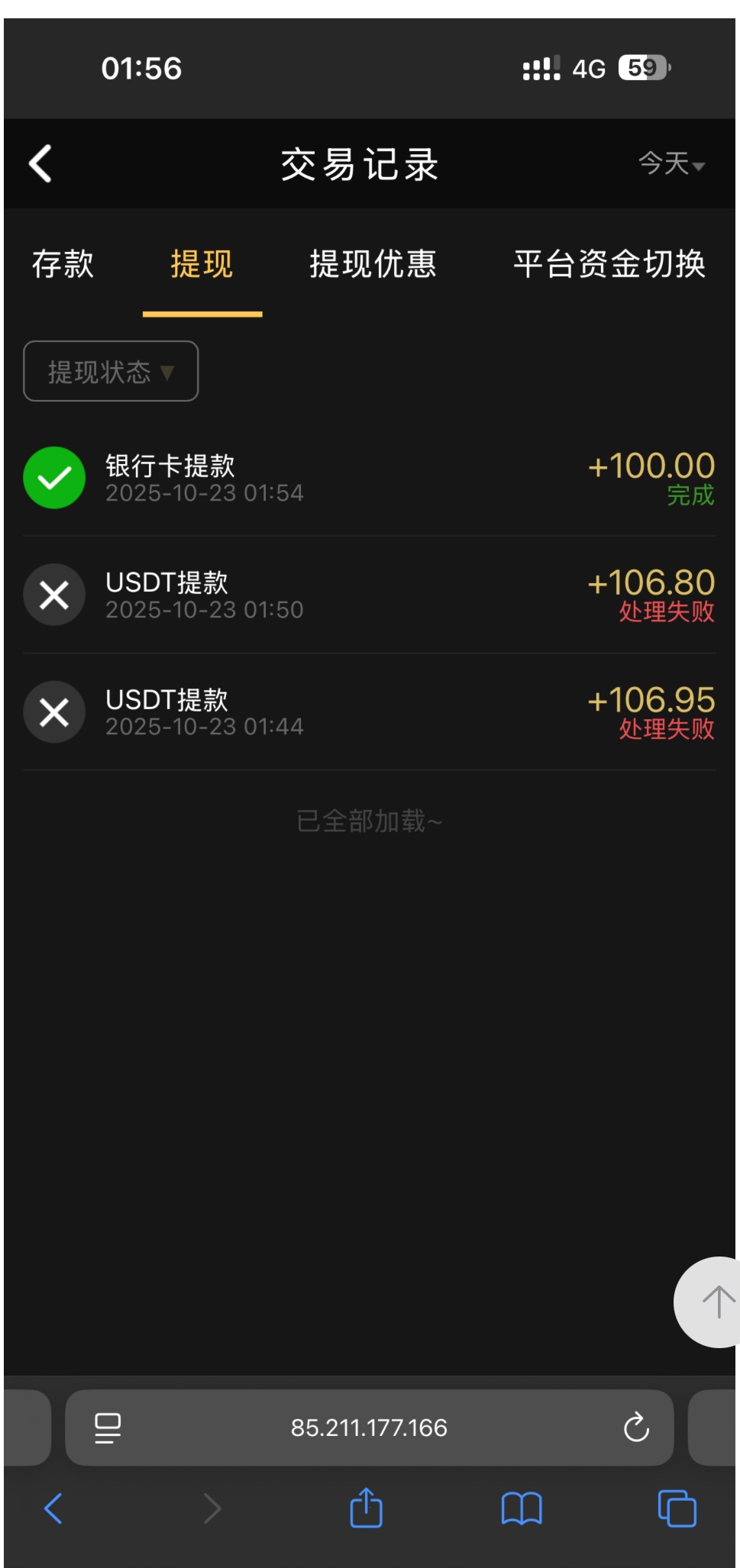
Task: Switch to the 存款 tab
Action: tap(63, 264)
